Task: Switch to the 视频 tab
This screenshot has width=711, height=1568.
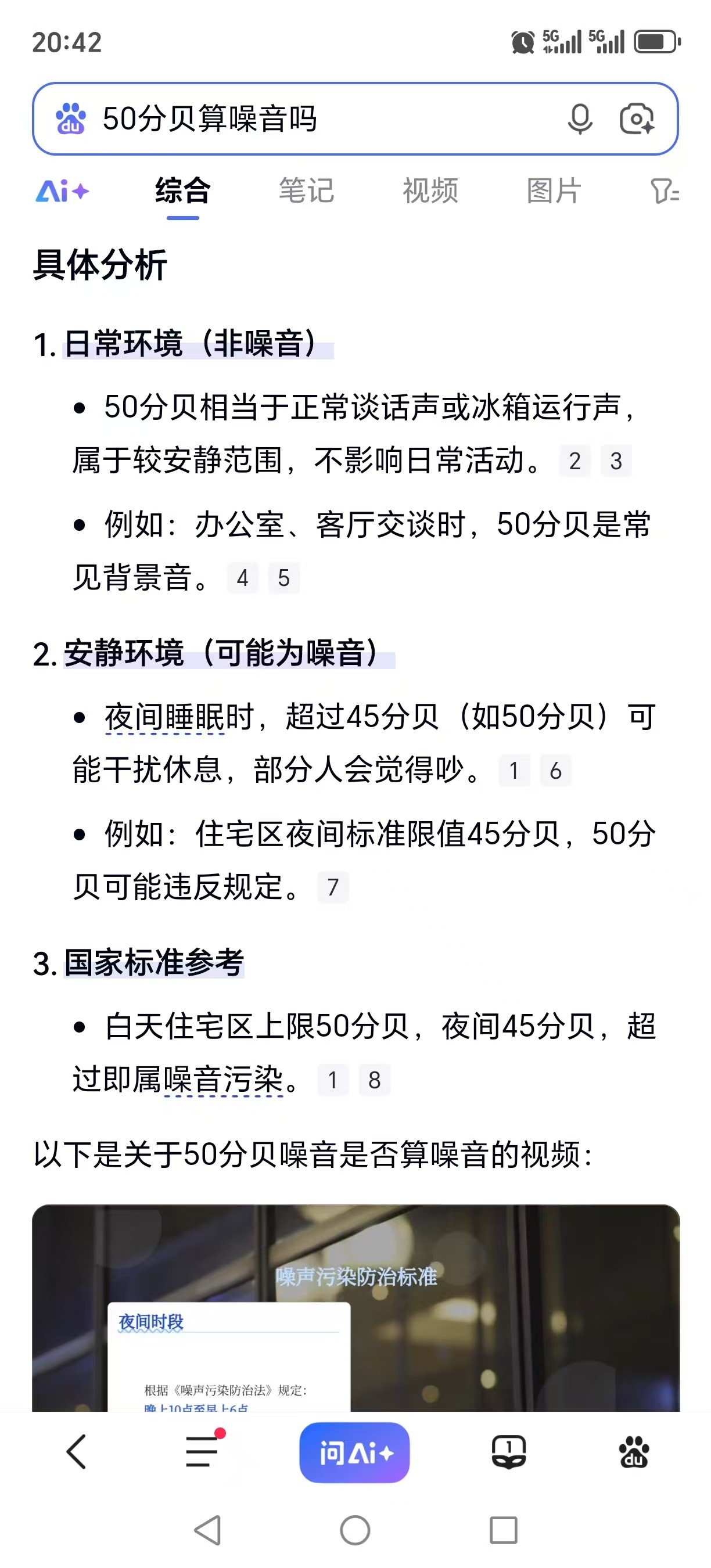Action: coord(430,191)
